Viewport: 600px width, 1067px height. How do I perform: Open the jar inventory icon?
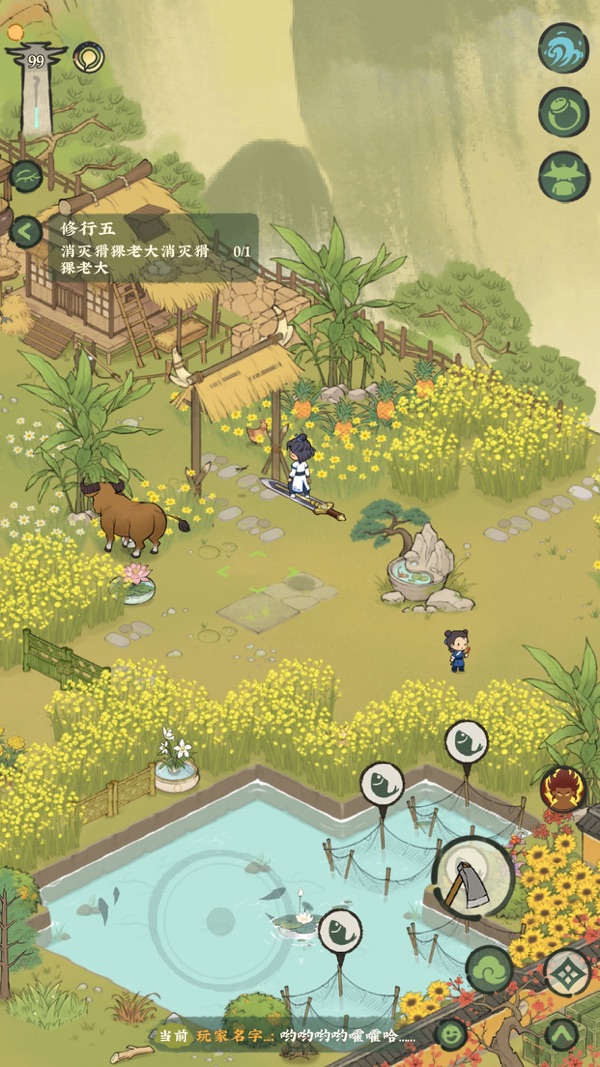[563, 112]
